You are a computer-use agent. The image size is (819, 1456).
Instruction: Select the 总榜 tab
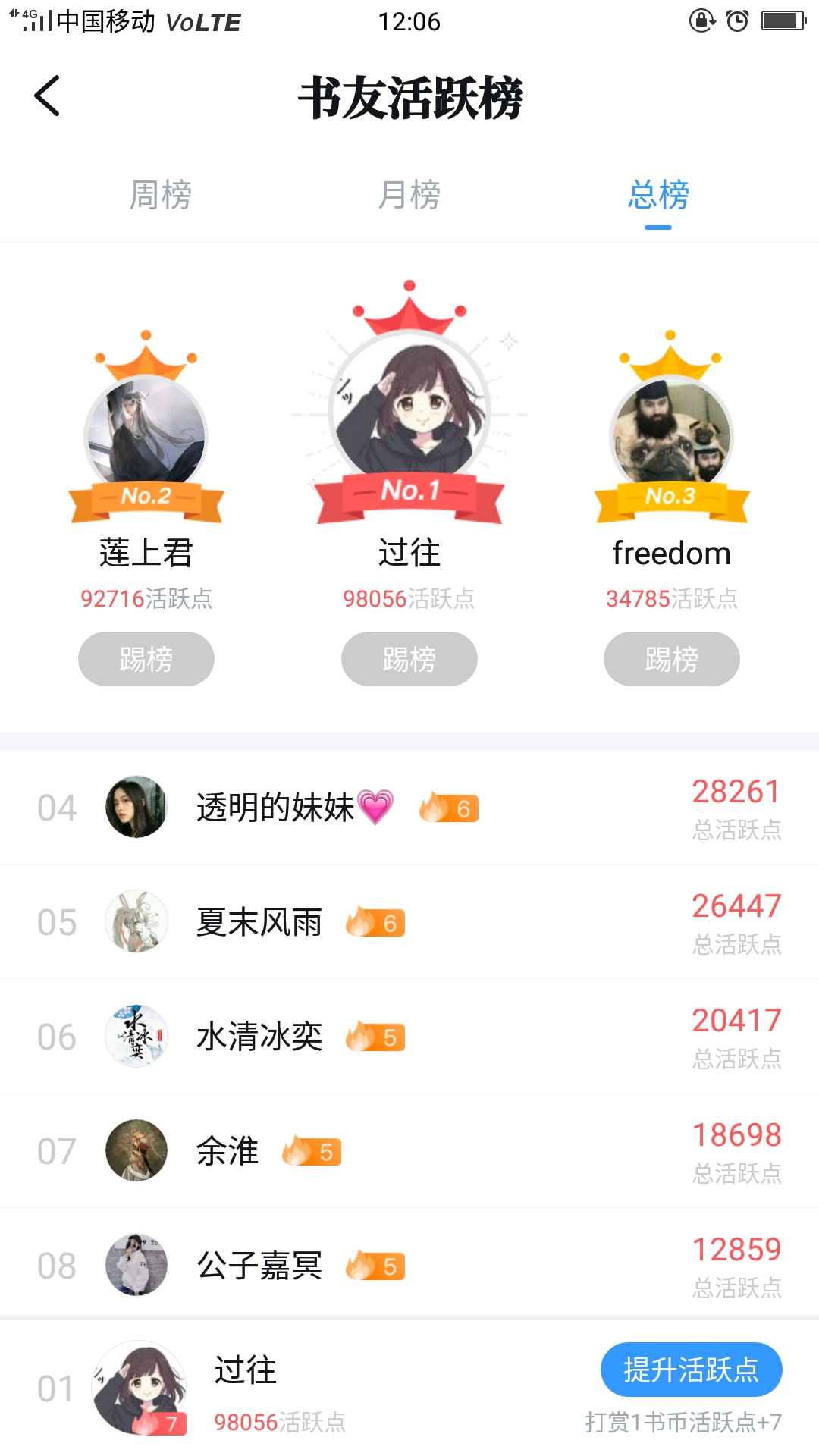(658, 195)
